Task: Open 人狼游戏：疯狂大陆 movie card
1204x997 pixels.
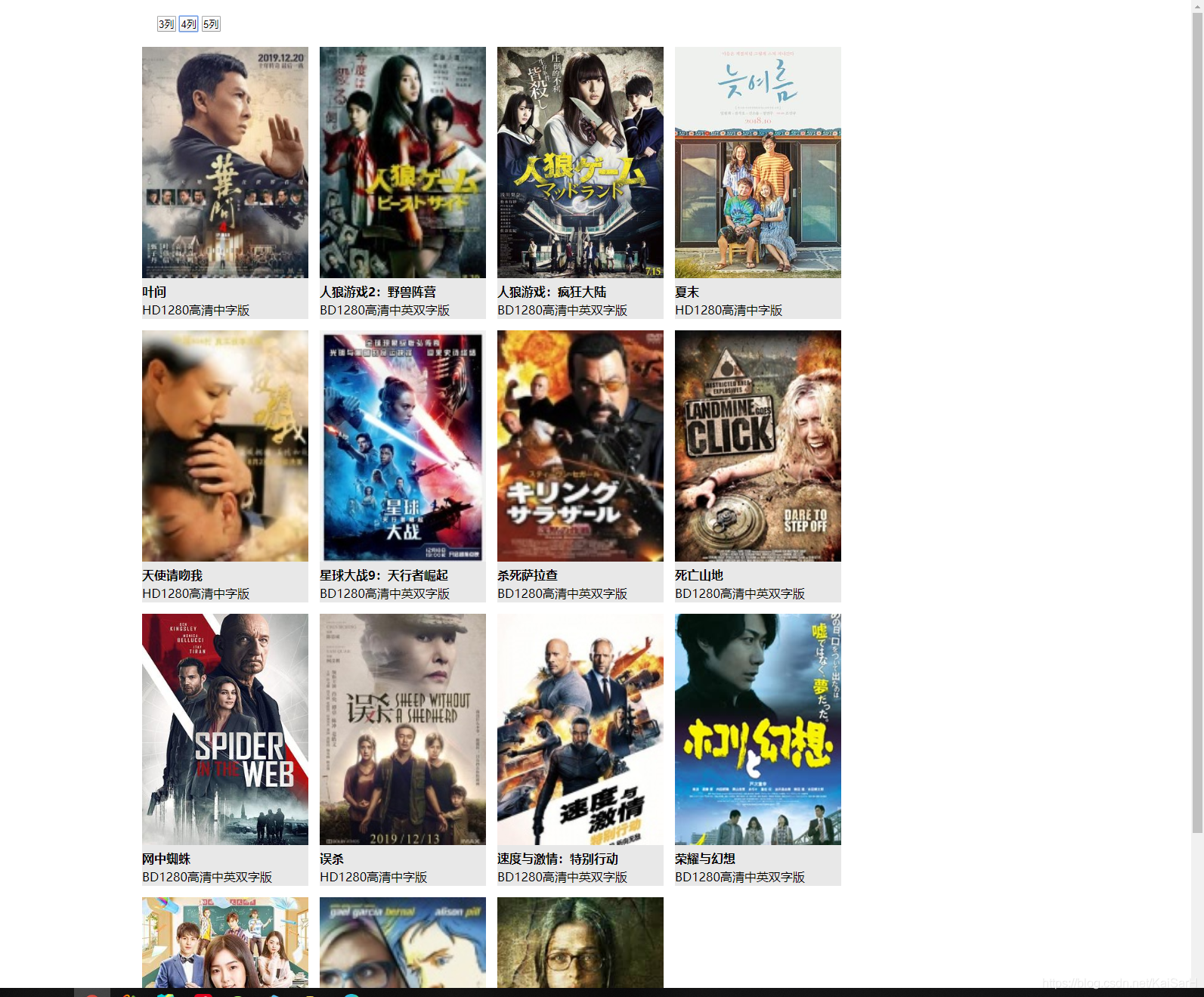Action: coord(580,163)
